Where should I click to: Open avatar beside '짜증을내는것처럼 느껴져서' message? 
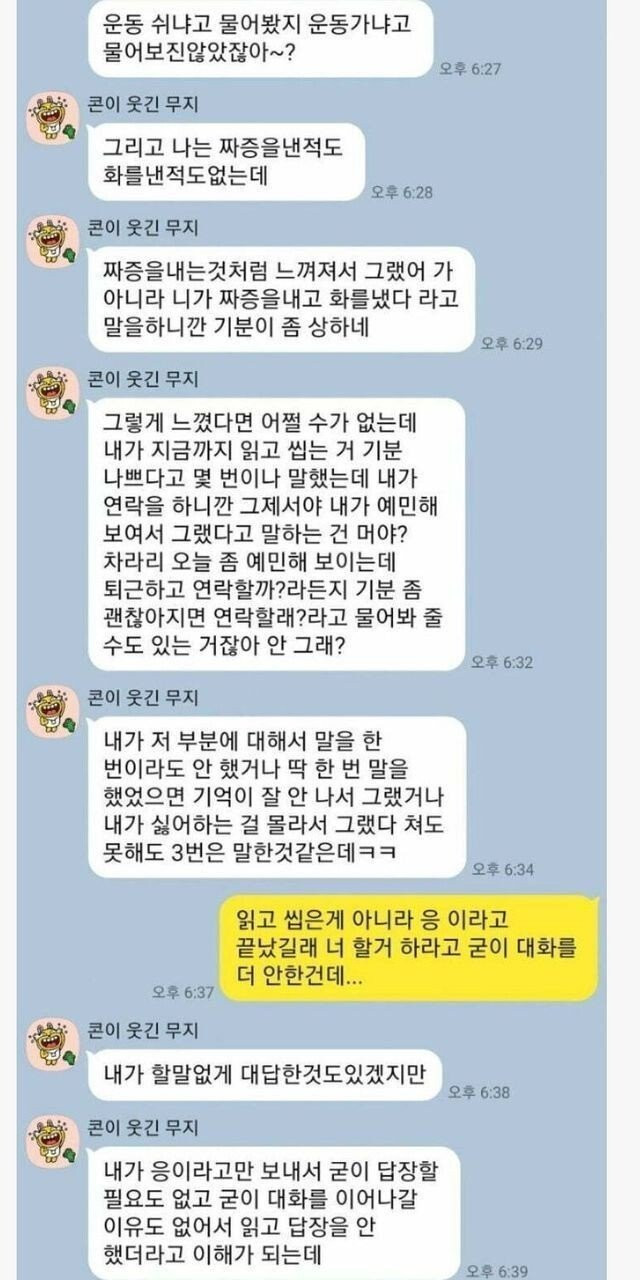click(52, 241)
